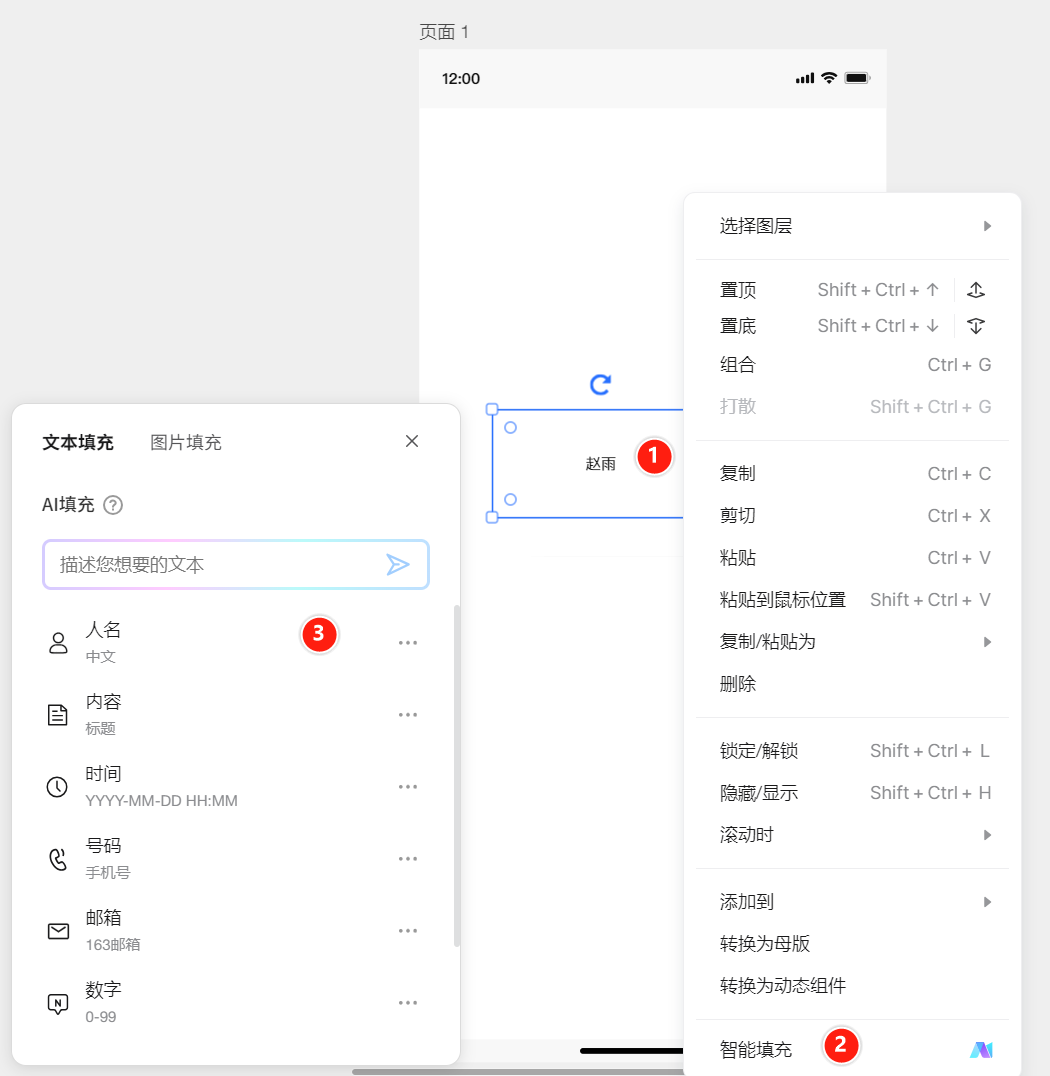Screen dimensions: 1050x1076
Task: Tap the rotate handle above the text box
Action: pyautogui.click(x=600, y=385)
